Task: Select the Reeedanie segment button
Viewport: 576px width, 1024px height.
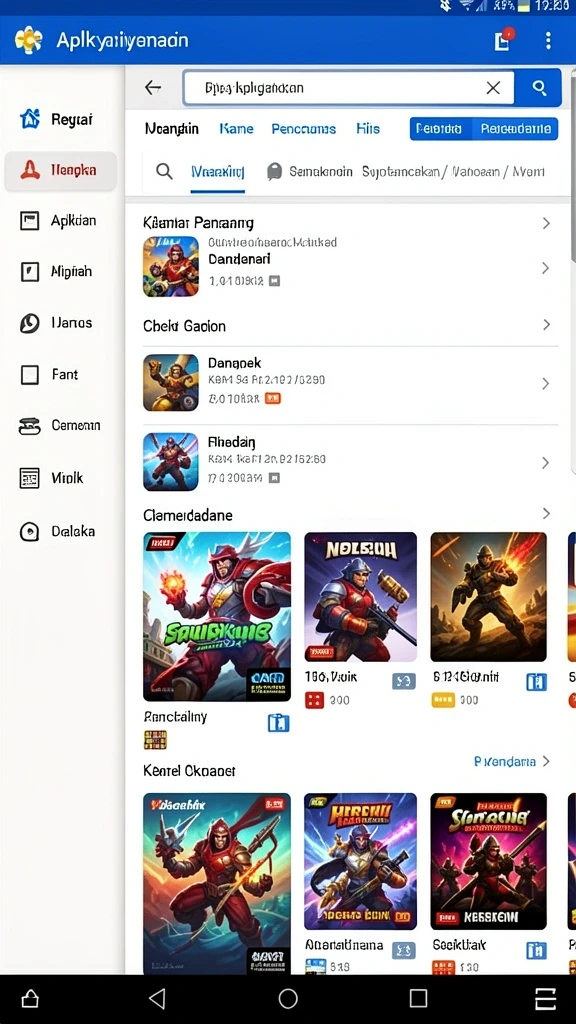Action: (515, 129)
